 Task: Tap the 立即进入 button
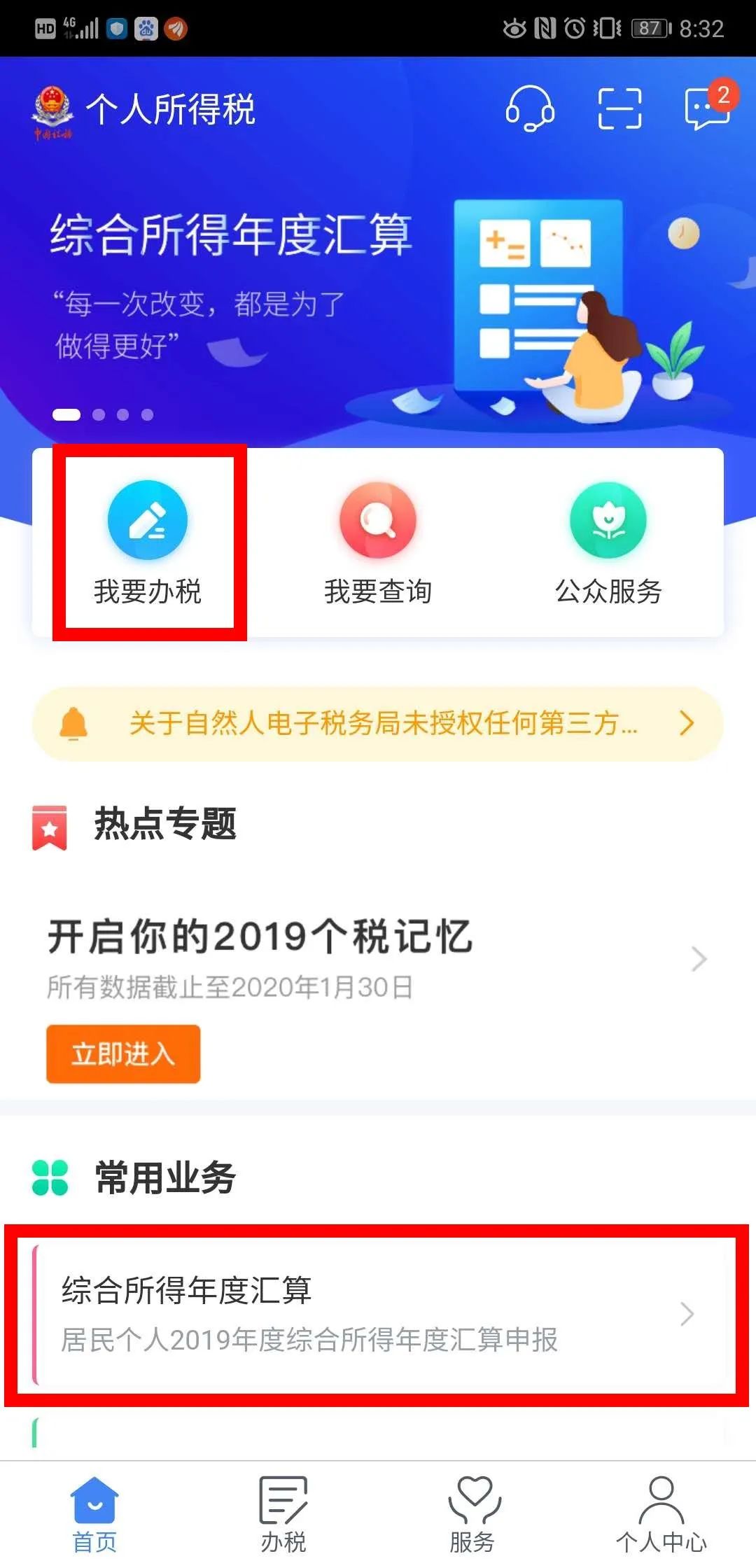[123, 1053]
